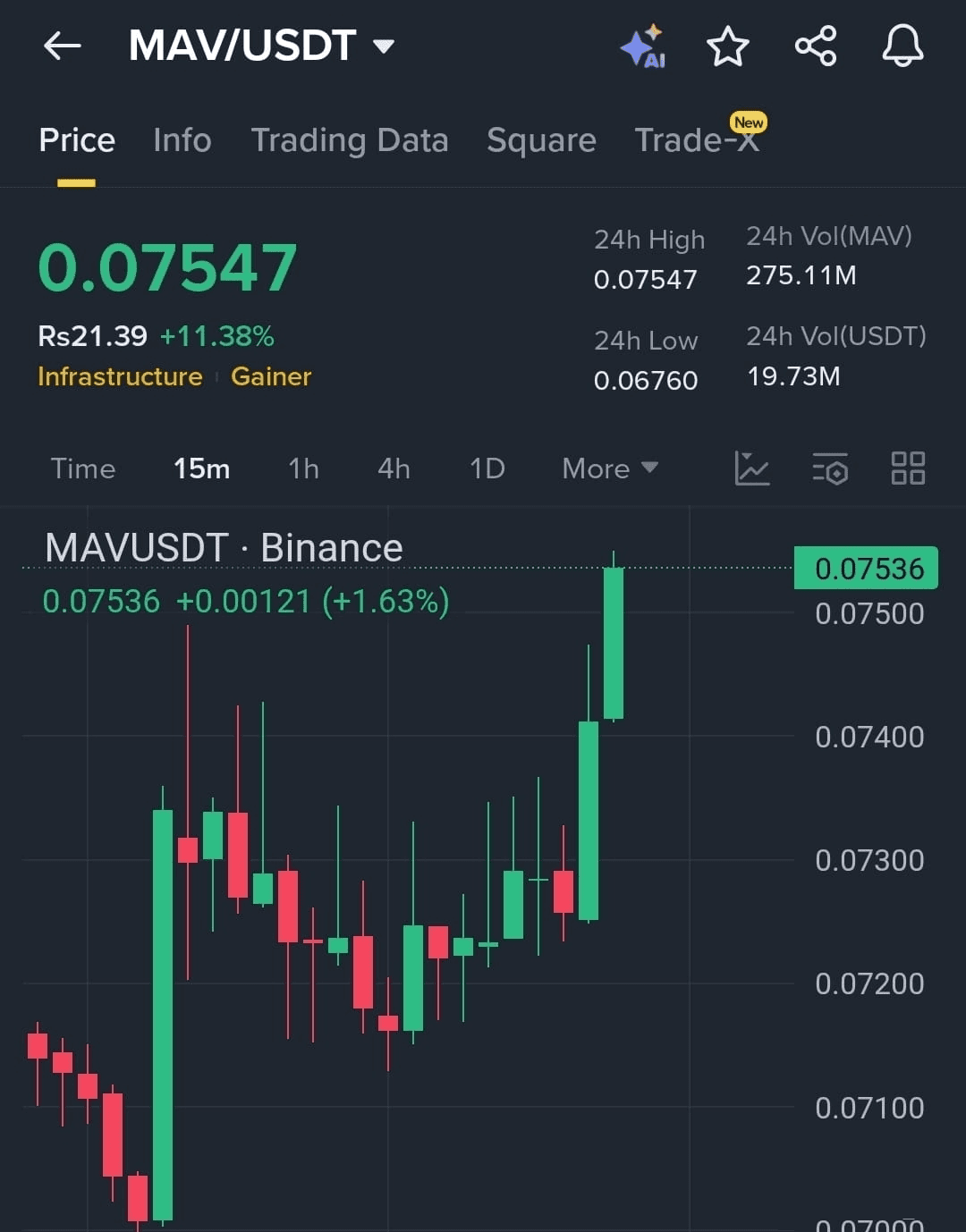Image resolution: width=966 pixels, height=1232 pixels.
Task: Select the 1D chart interval
Action: tap(487, 468)
